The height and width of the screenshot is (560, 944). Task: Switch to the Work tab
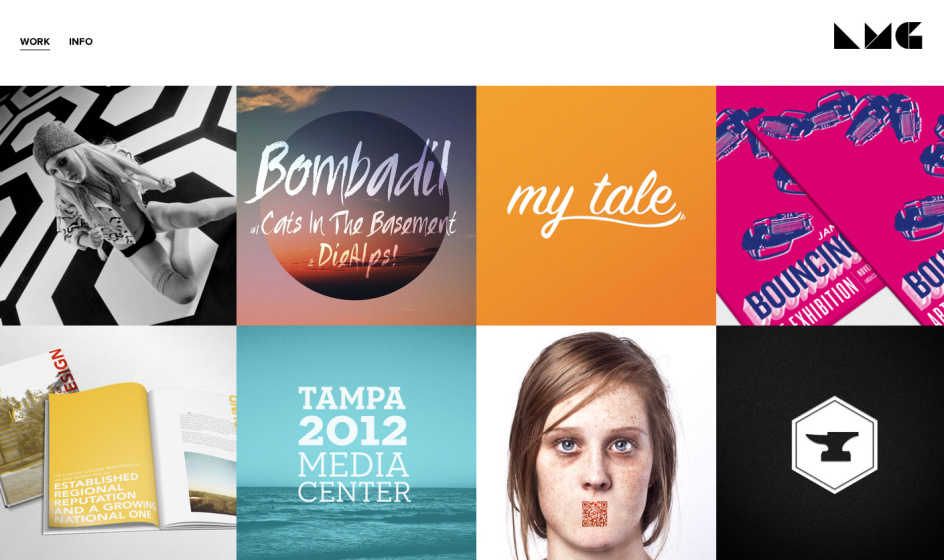(x=34, y=42)
